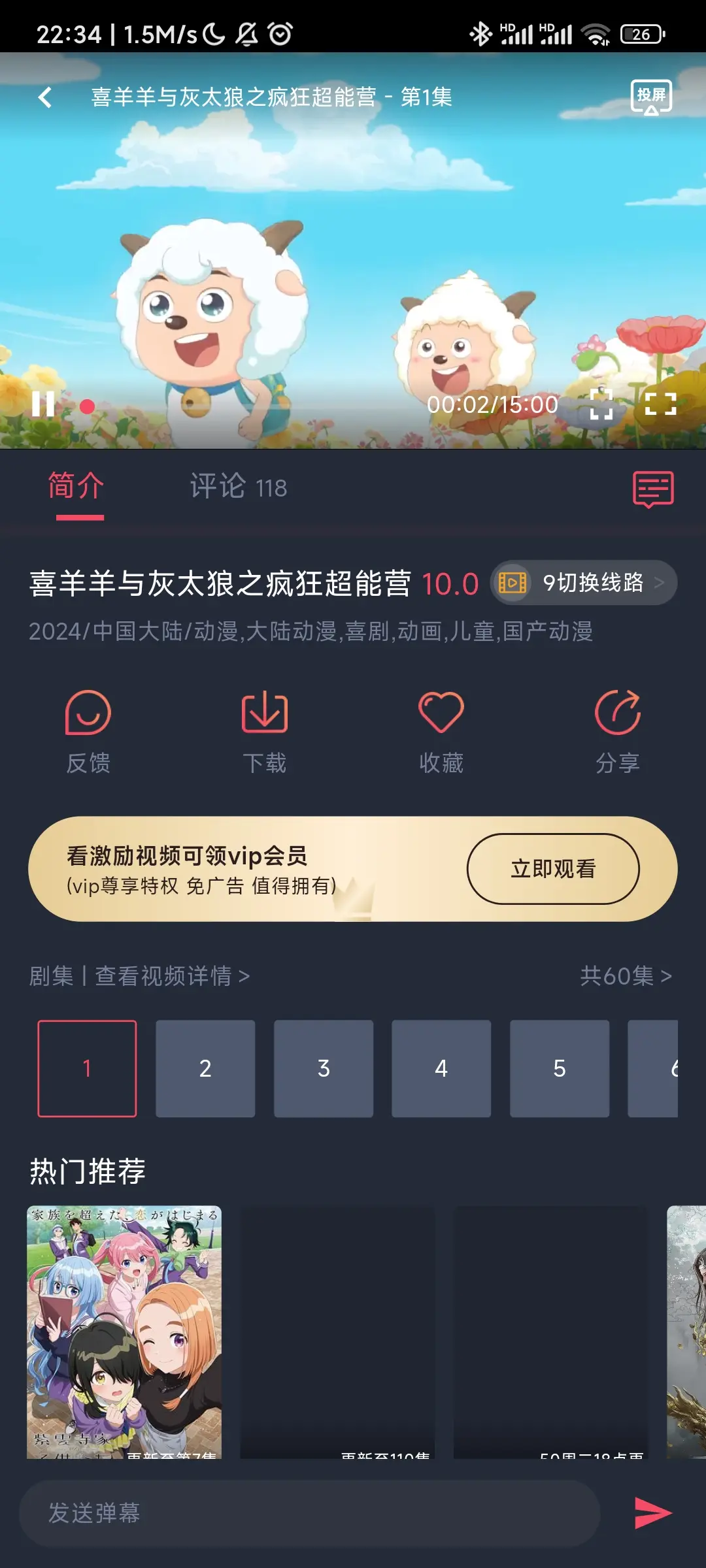The height and width of the screenshot is (1568, 706).
Task: Jump to episode 5
Action: [560, 1069]
